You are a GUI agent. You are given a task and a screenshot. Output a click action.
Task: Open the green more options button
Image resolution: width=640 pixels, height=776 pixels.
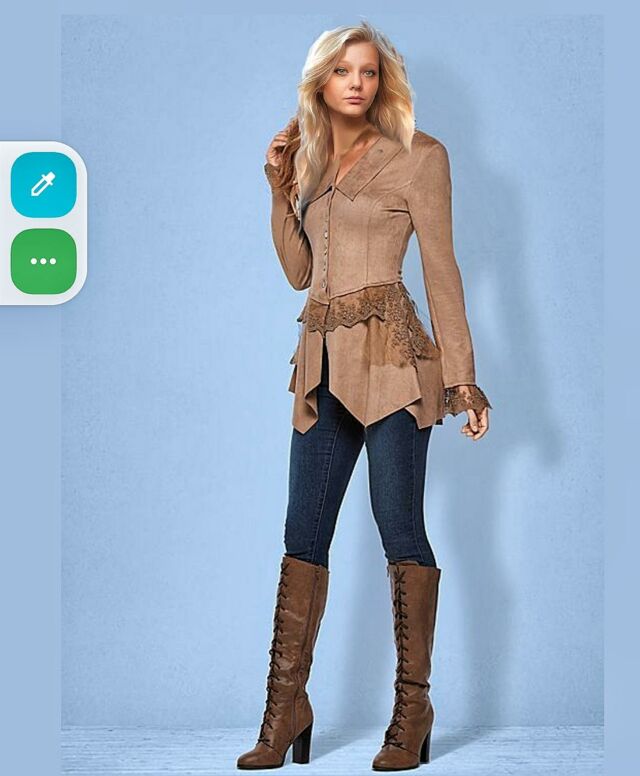[x=43, y=261]
